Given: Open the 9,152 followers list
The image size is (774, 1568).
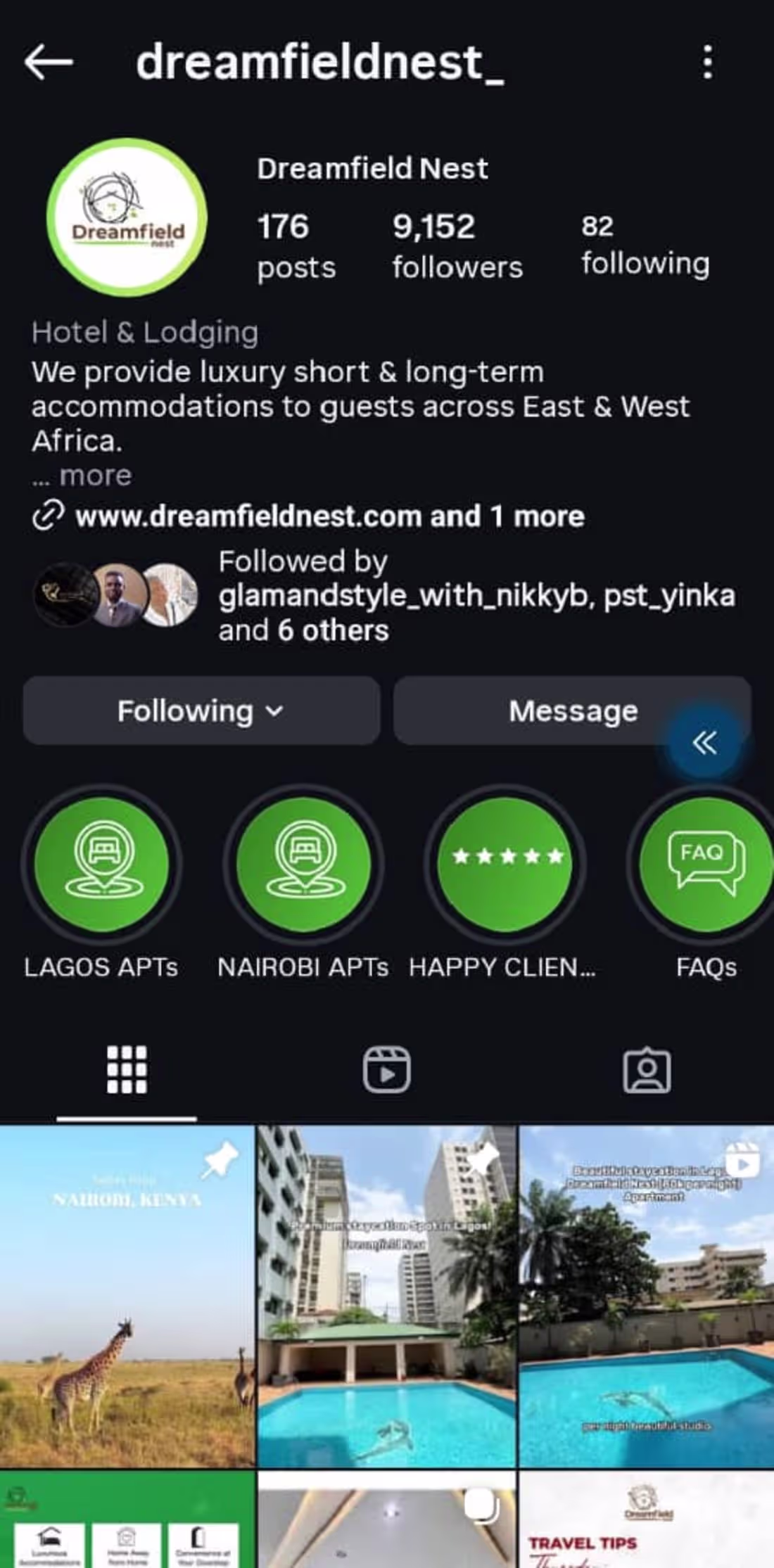Looking at the screenshot, I should click(457, 246).
